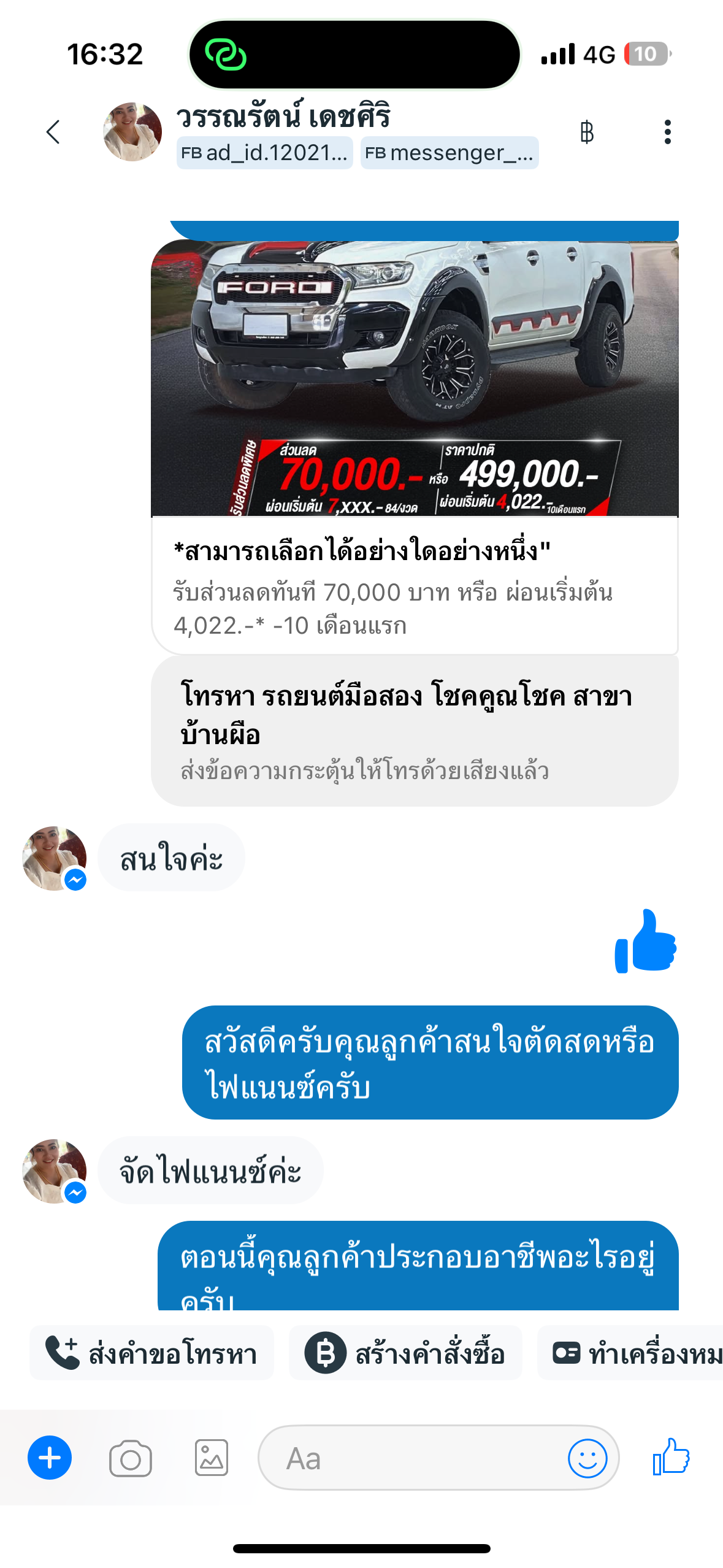Open the FB messenger tag chip
723x1568 pixels.
click(449, 153)
